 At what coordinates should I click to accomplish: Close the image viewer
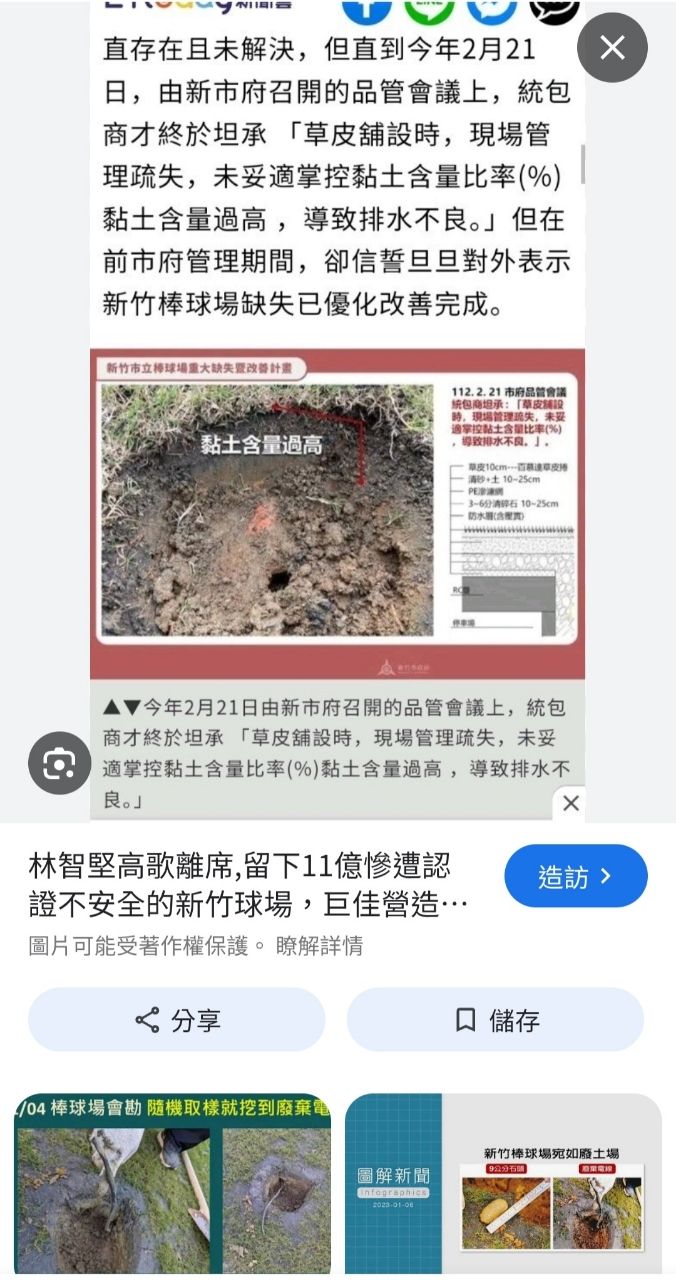(x=612, y=47)
